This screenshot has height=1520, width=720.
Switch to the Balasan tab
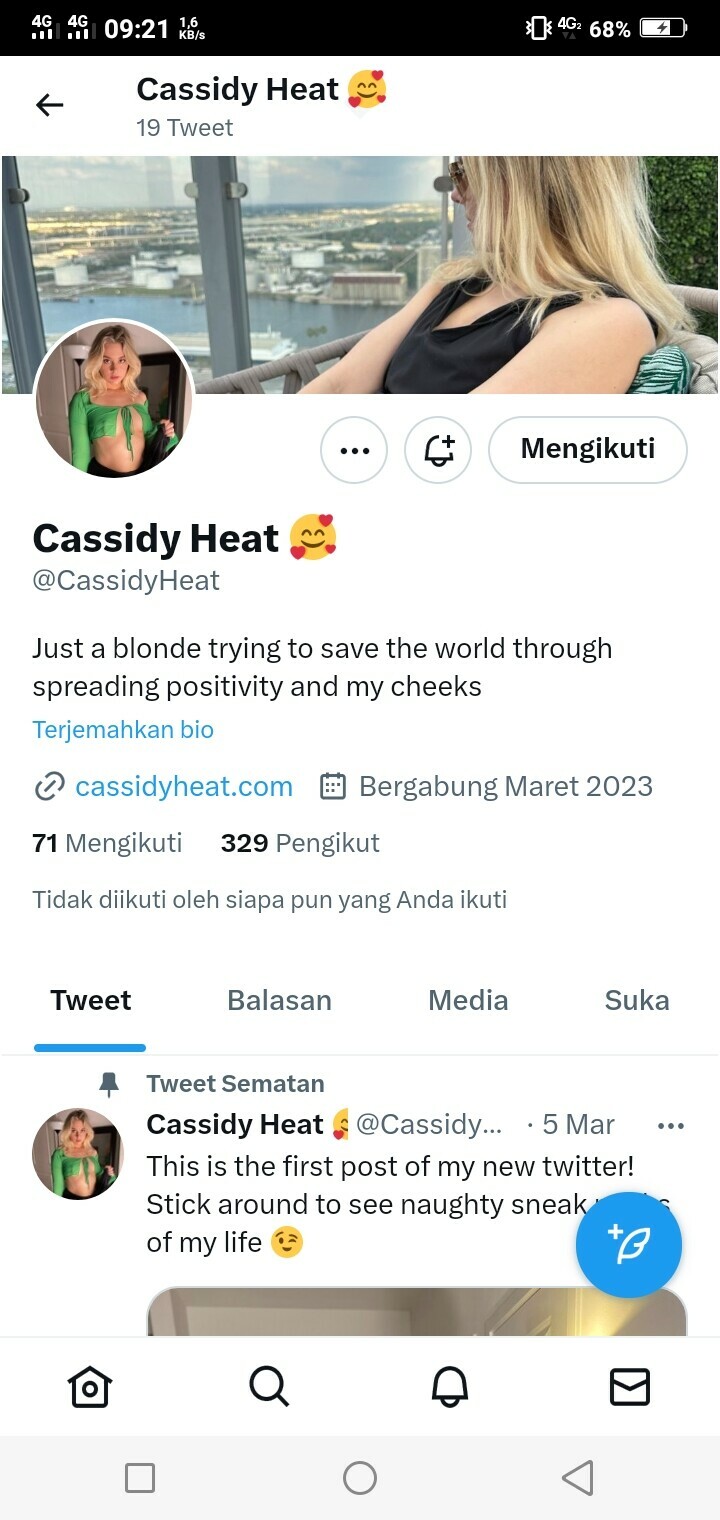[279, 1000]
